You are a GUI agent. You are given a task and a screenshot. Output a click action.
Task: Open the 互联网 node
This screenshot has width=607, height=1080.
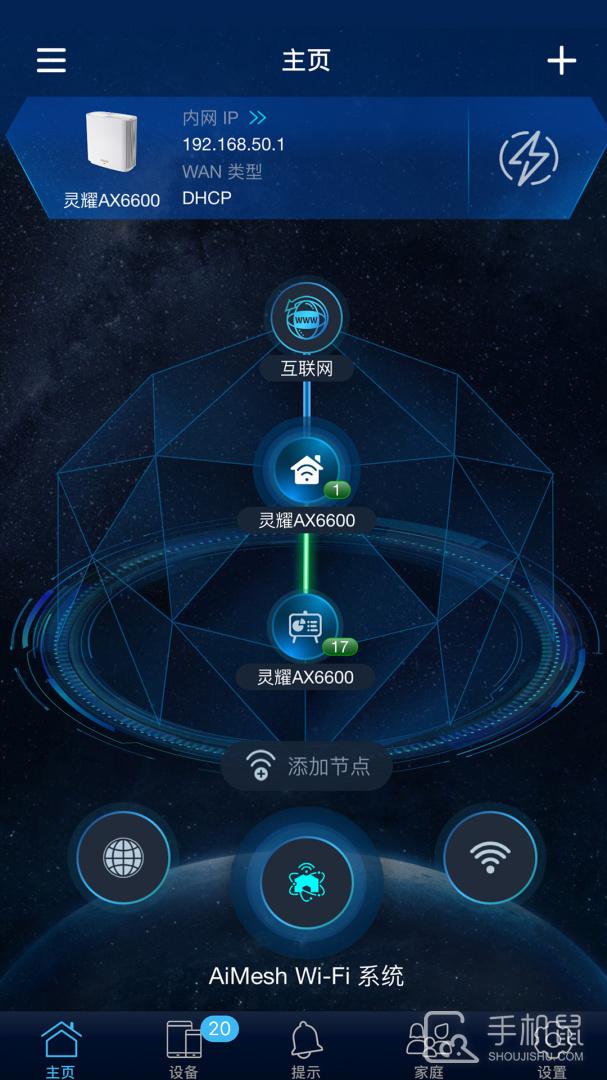tap(306, 322)
